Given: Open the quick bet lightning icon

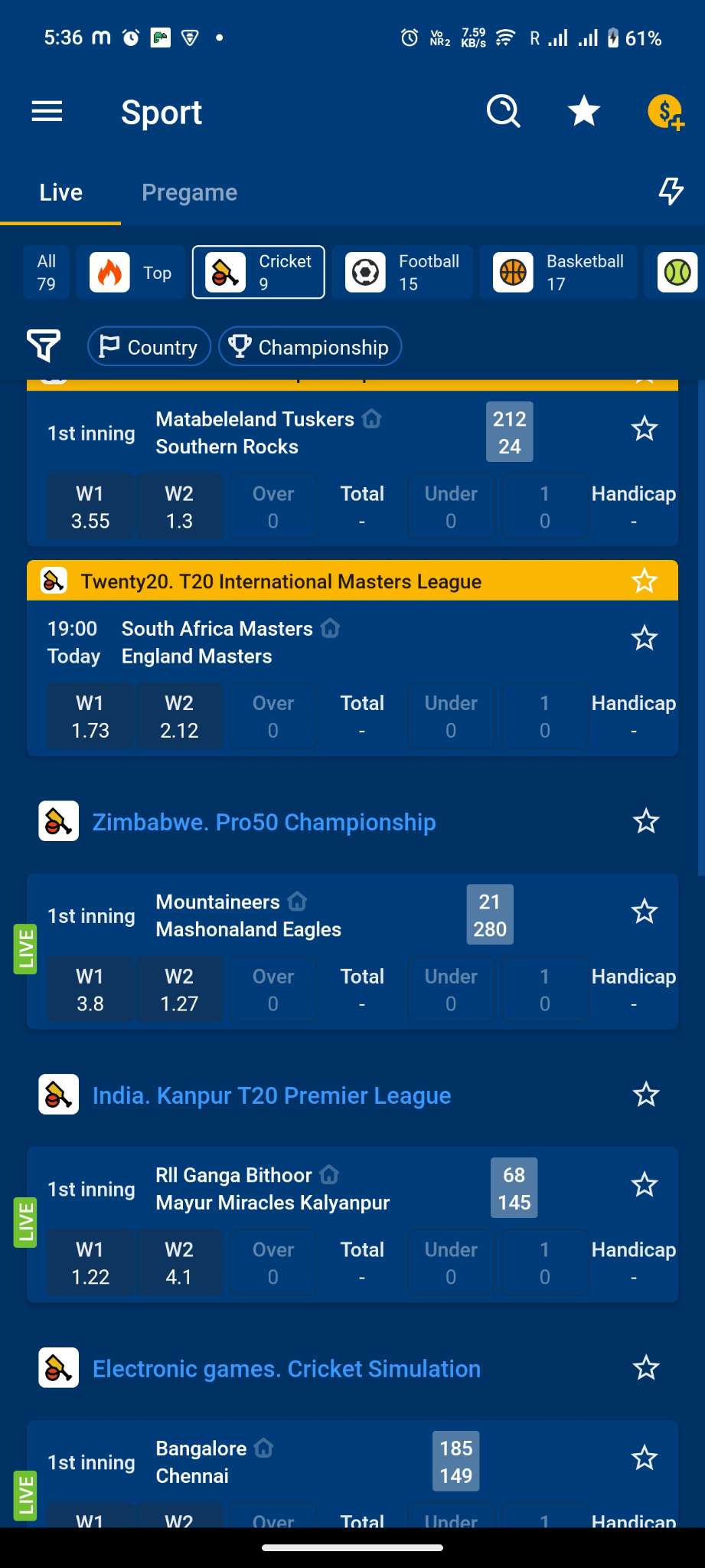Looking at the screenshot, I should (x=671, y=191).
